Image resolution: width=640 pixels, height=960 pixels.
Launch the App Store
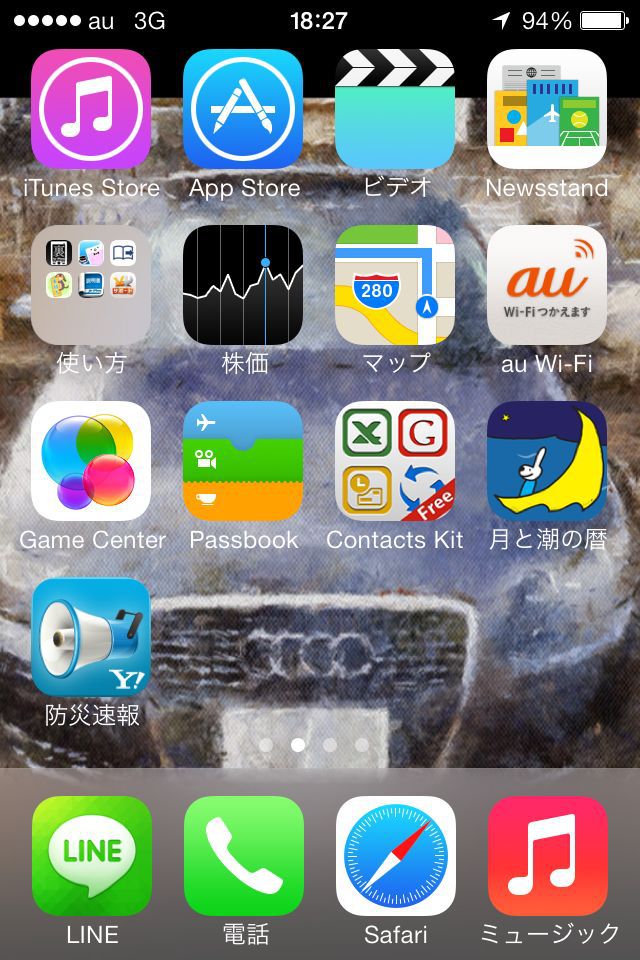pyautogui.click(x=243, y=109)
